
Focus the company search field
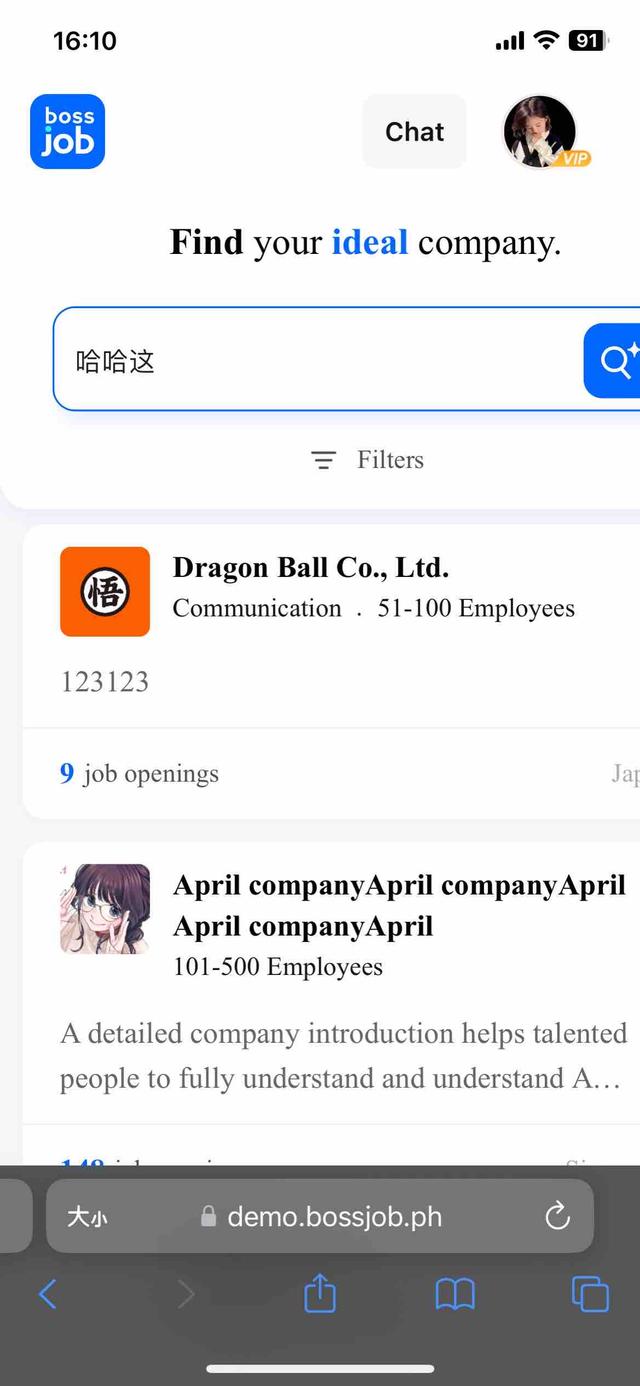pos(310,360)
